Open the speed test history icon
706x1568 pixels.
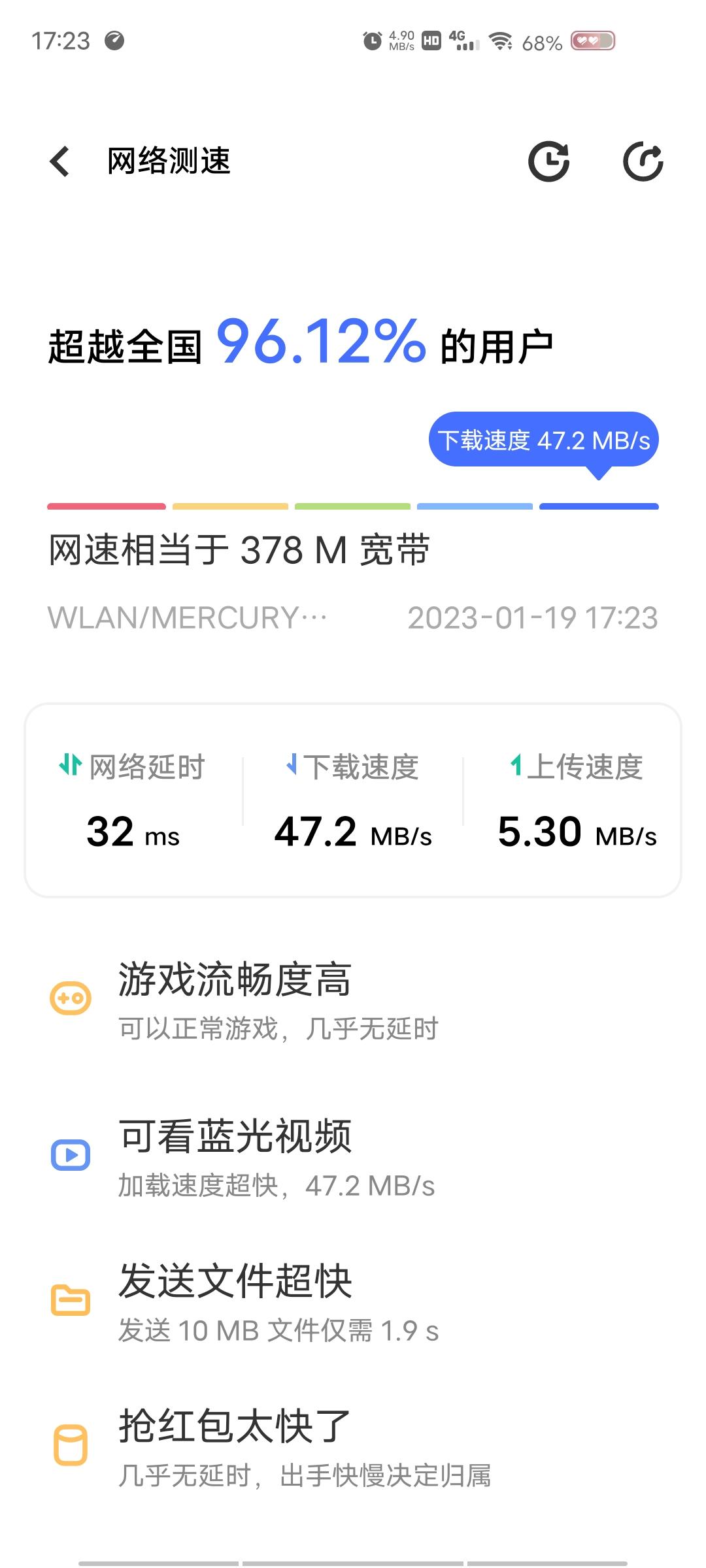tap(549, 162)
